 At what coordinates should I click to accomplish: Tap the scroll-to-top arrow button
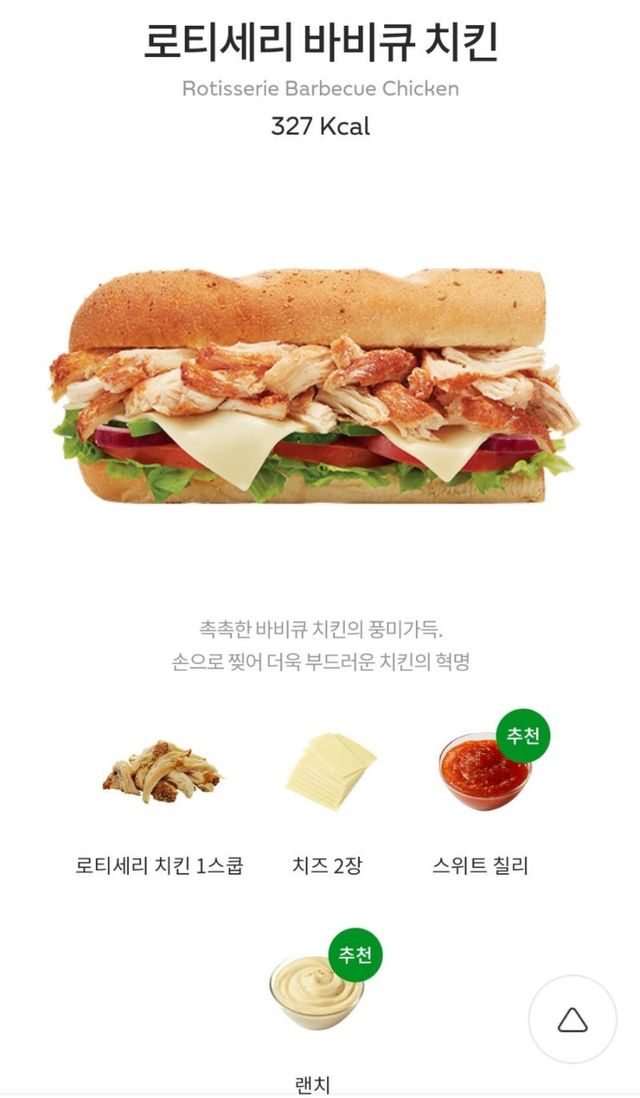tap(572, 1019)
